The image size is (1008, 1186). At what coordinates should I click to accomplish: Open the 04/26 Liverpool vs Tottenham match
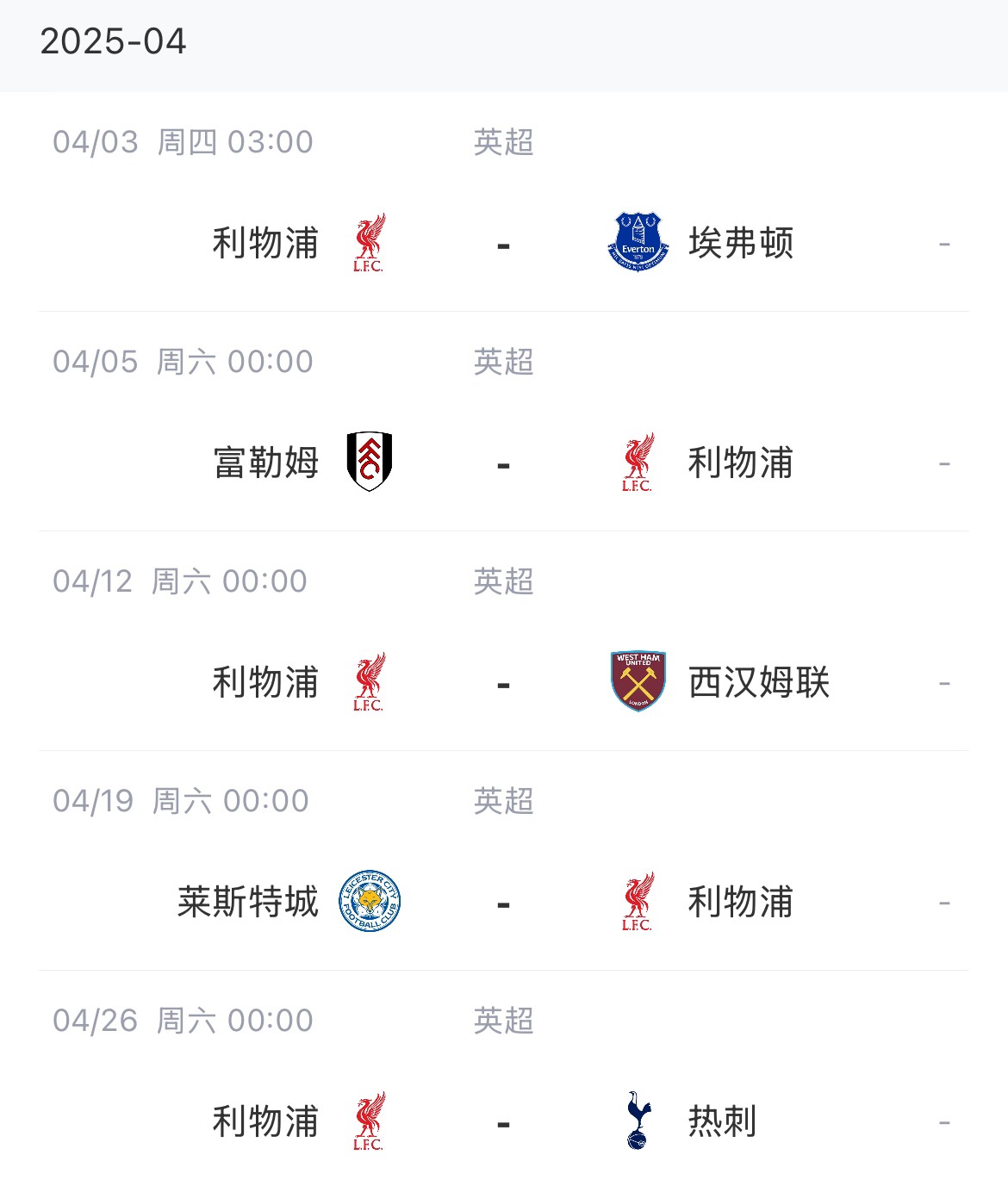pos(503,1122)
